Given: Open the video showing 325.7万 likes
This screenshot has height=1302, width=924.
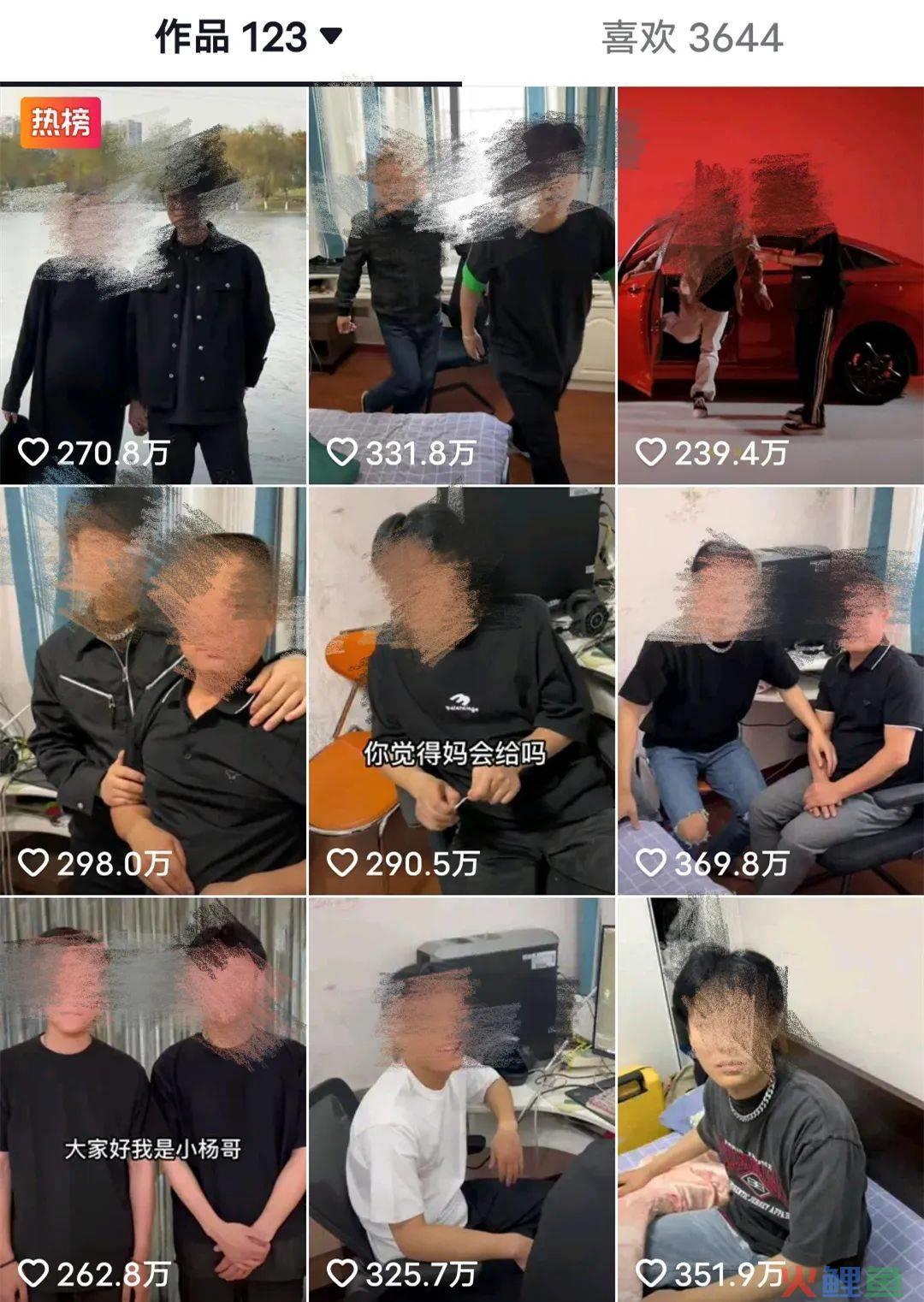Looking at the screenshot, I should click(461, 1099).
